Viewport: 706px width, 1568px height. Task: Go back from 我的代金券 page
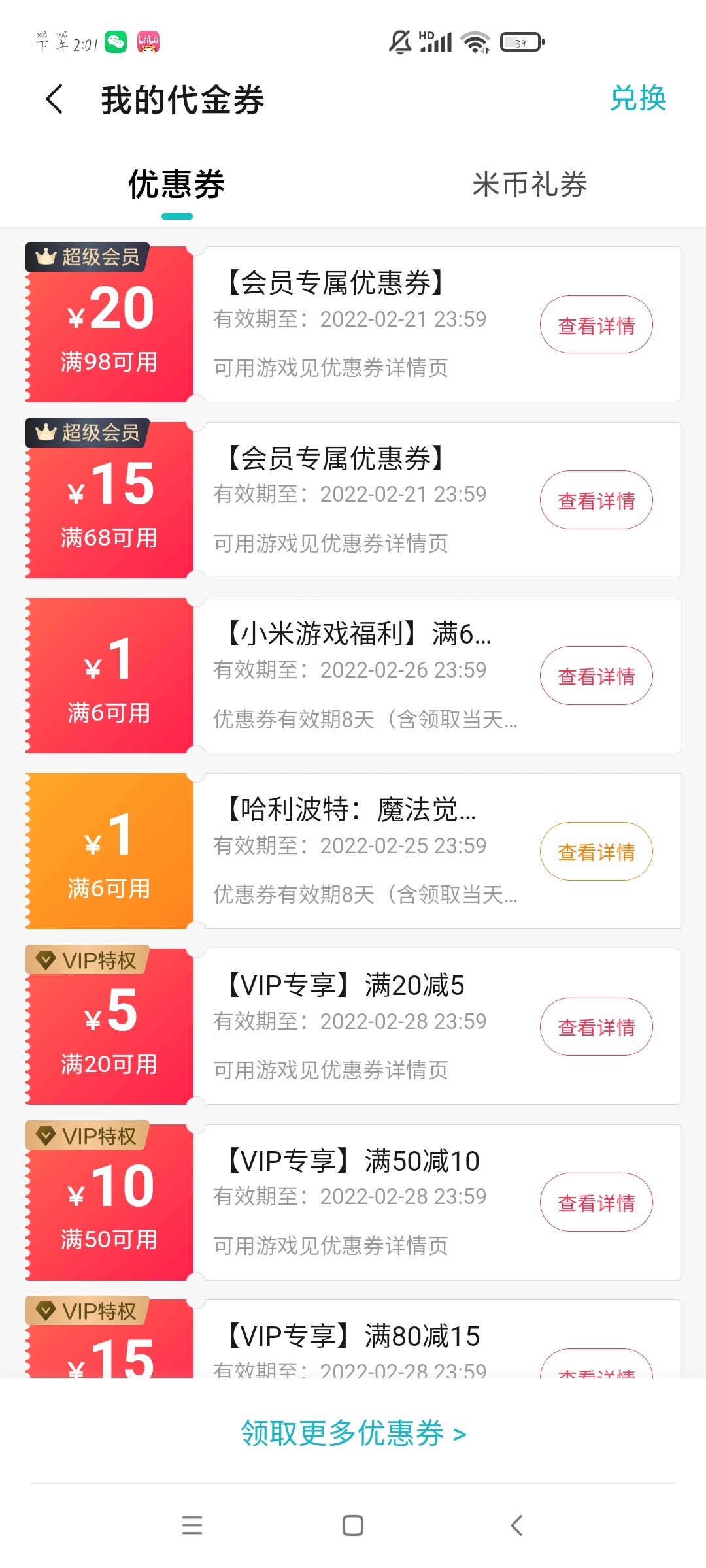(x=55, y=99)
